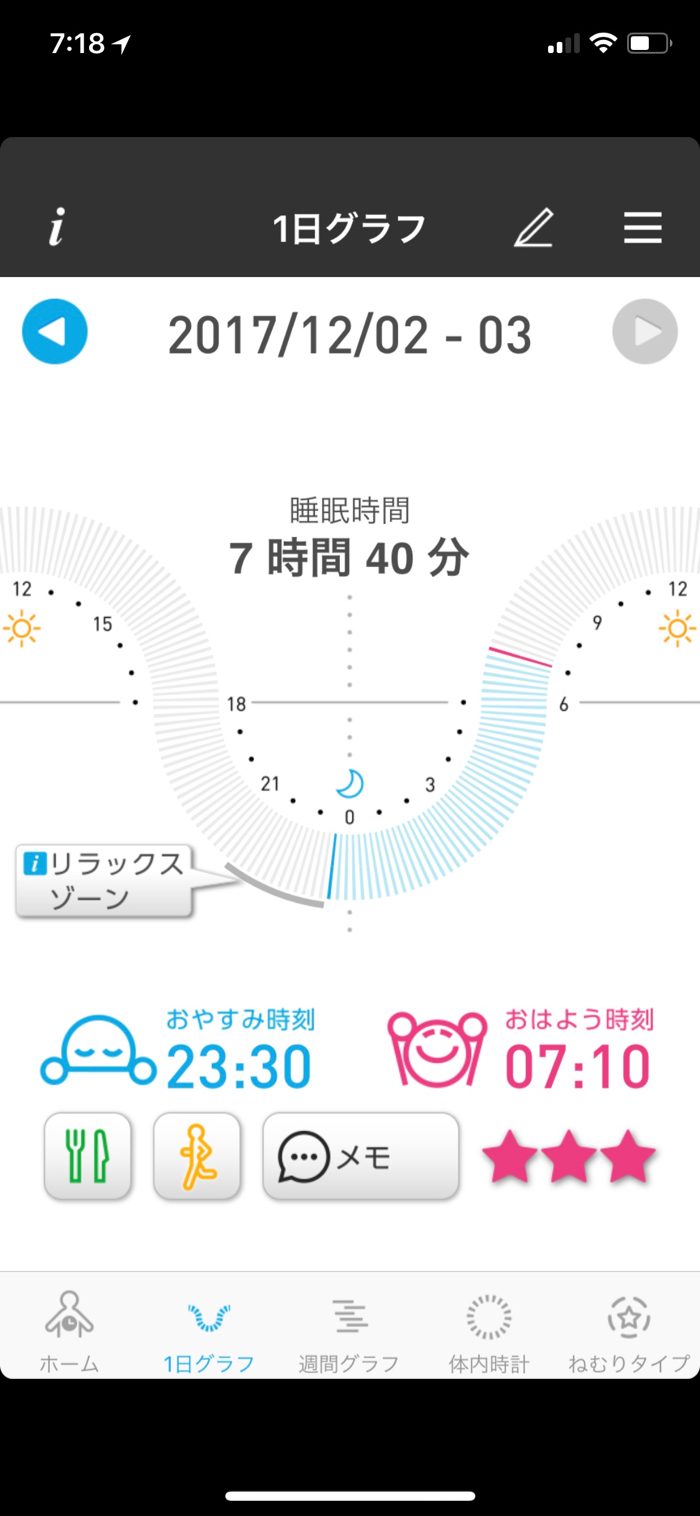700x1516 pixels.
Task: Switch to the ホーム tab
Action: [69, 1331]
